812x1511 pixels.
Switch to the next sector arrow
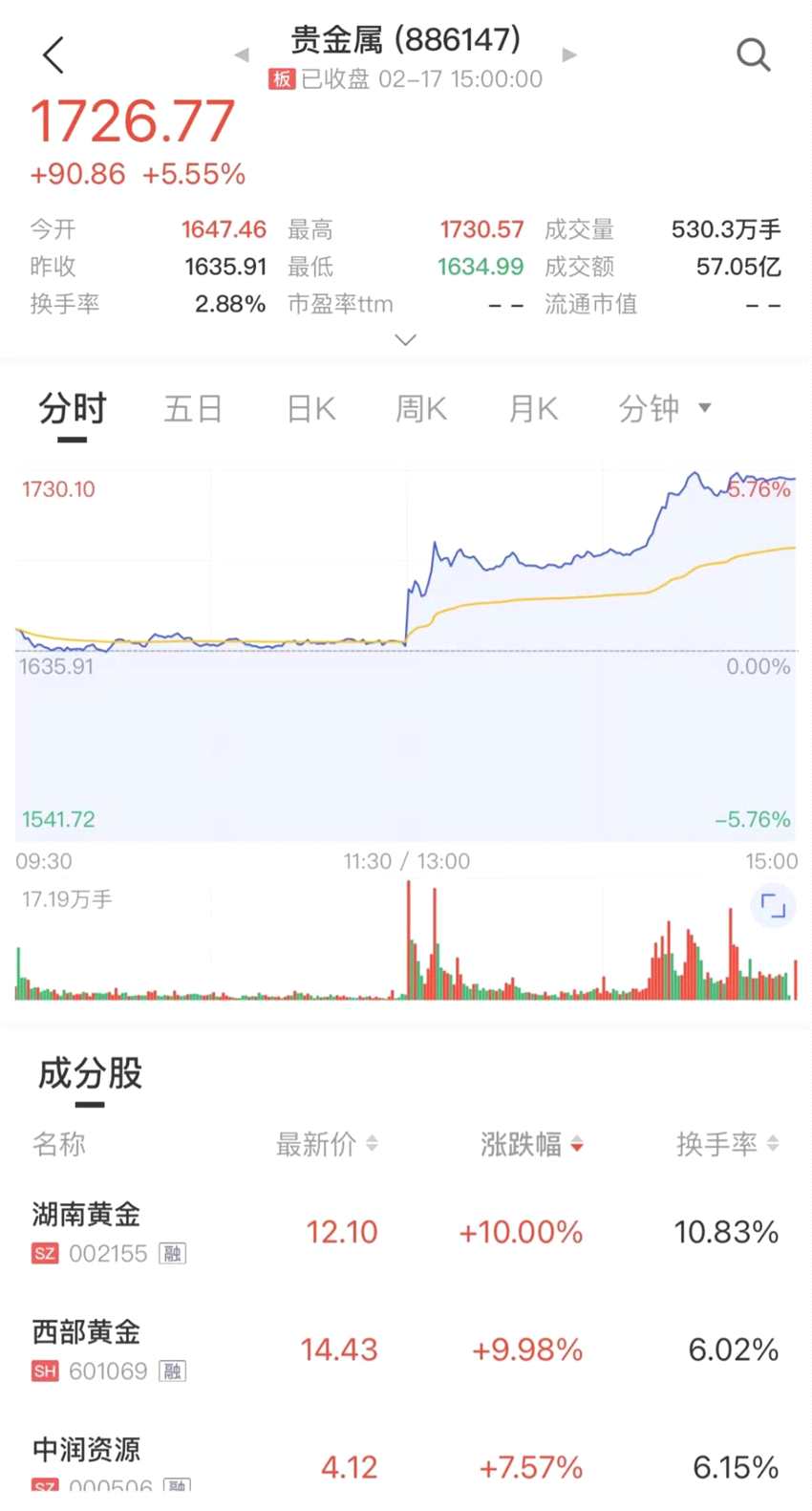point(569,55)
